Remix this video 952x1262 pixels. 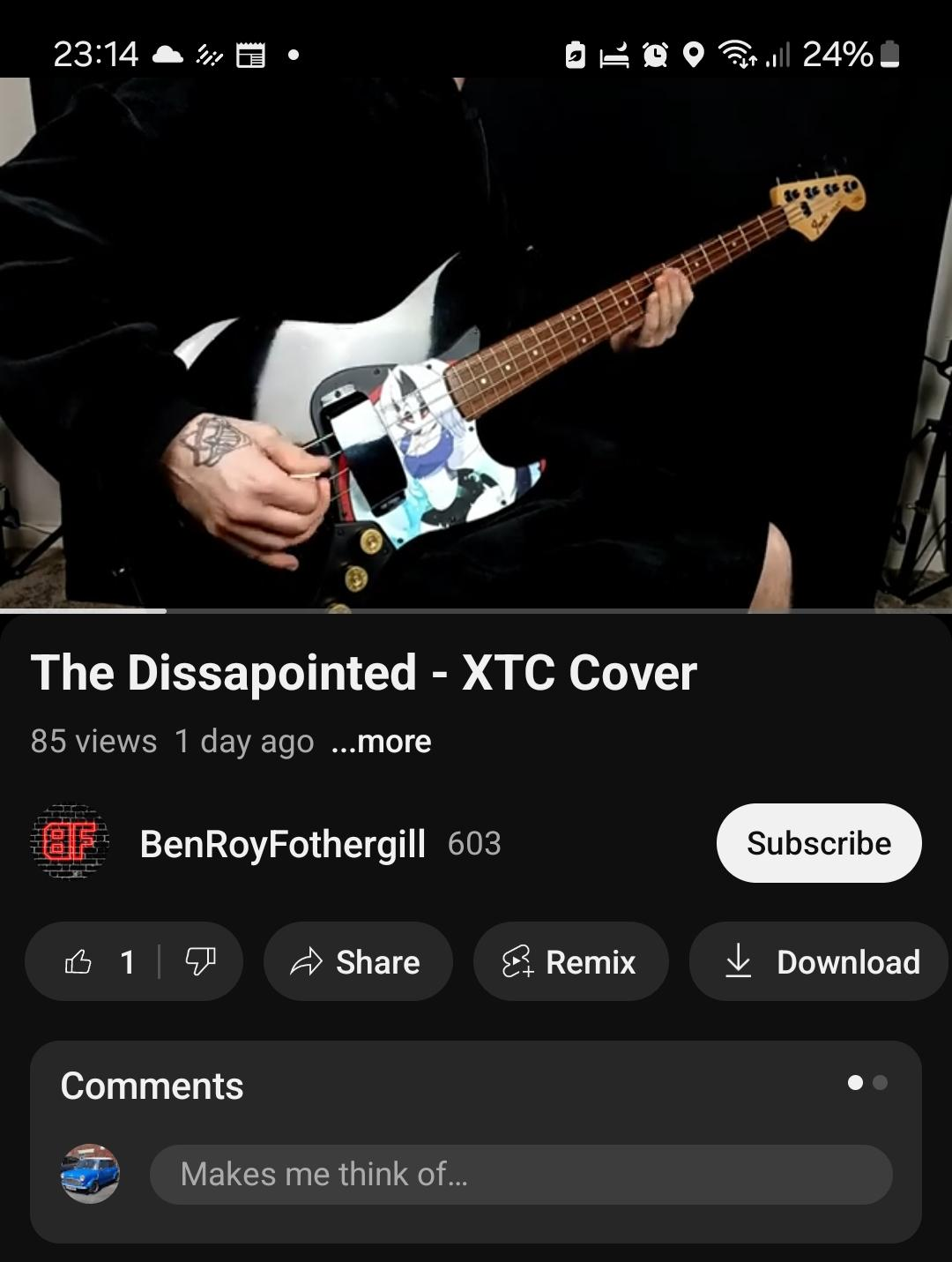tap(570, 961)
